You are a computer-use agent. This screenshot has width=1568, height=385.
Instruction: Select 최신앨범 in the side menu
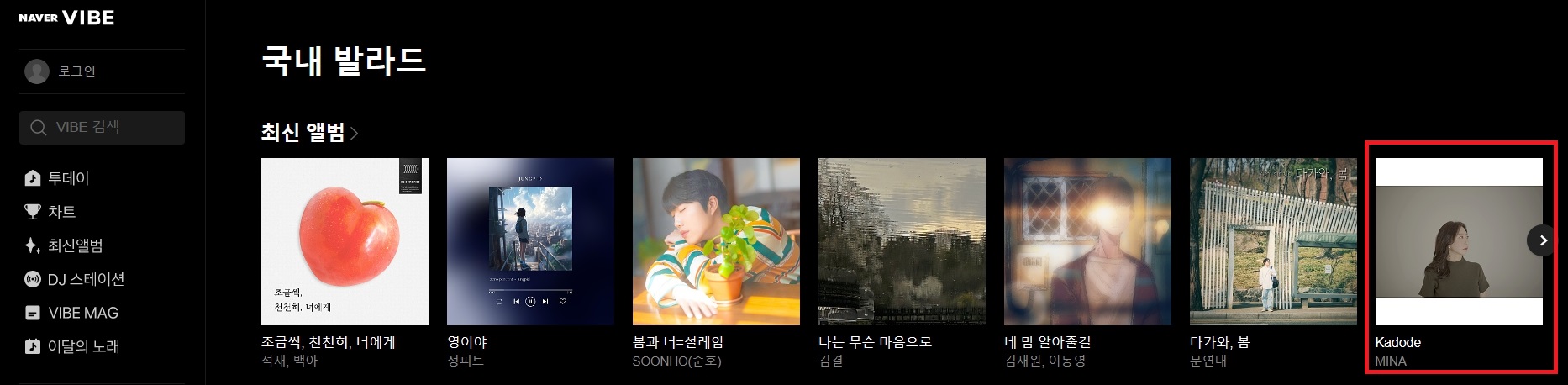[75, 245]
